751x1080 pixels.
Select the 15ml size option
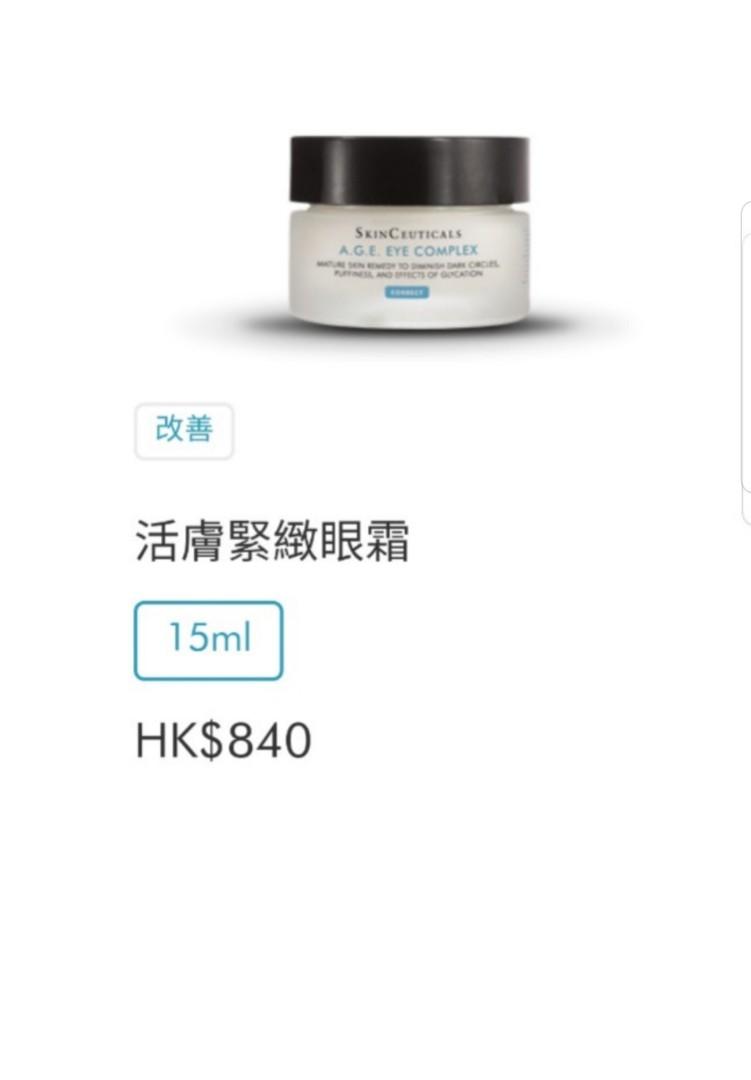tap(208, 640)
